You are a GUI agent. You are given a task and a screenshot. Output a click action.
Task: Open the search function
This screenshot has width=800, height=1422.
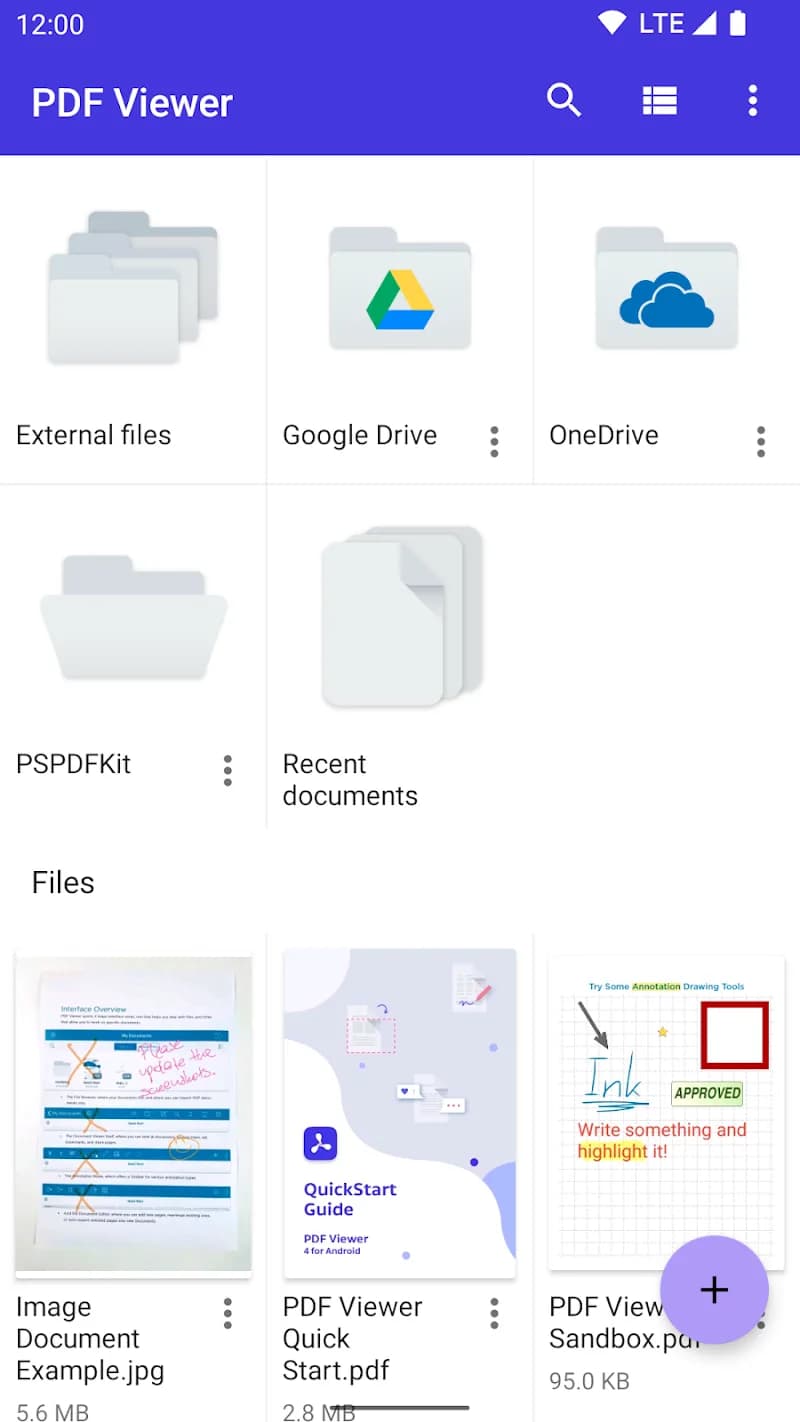pos(563,100)
